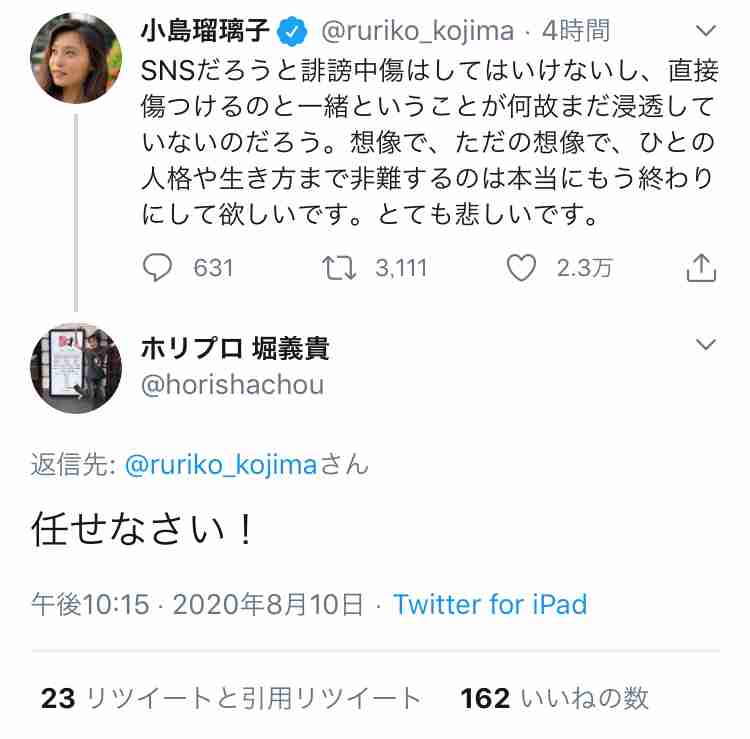Expand the chevron menu on 堀義貴's tweet
The width and height of the screenshot is (750, 739).
tap(706, 345)
